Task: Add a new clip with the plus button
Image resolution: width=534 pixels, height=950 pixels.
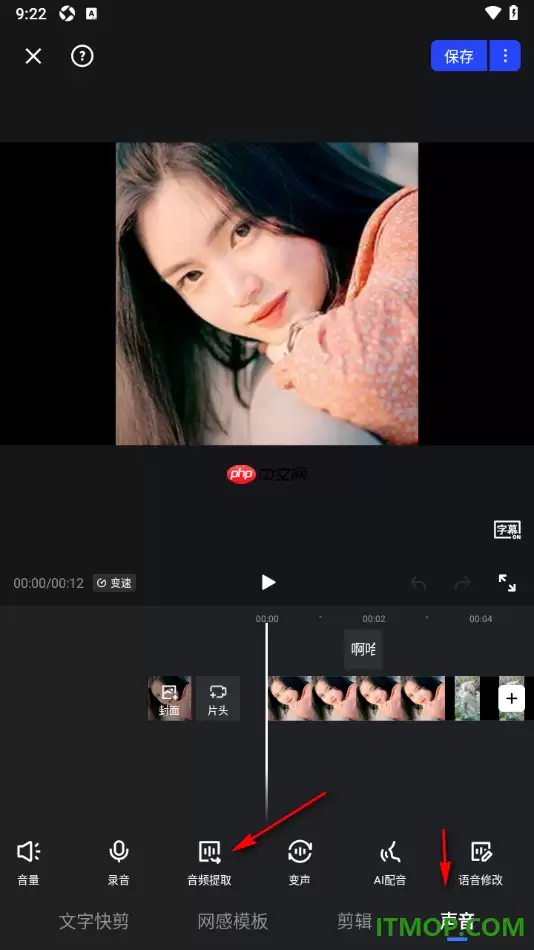Action: 512,699
